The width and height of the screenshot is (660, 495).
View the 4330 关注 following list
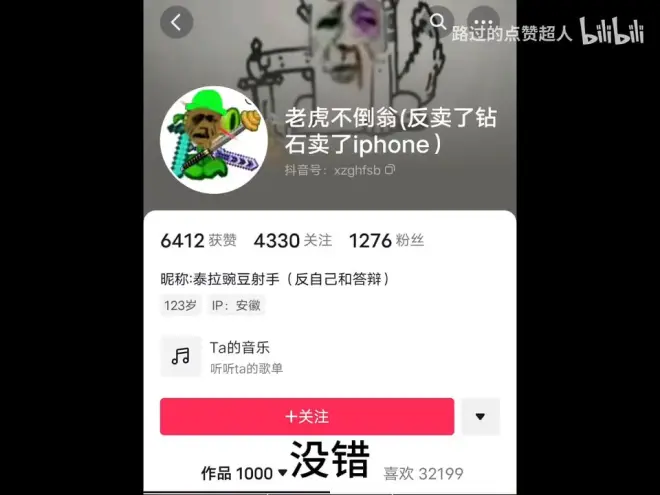coord(292,240)
